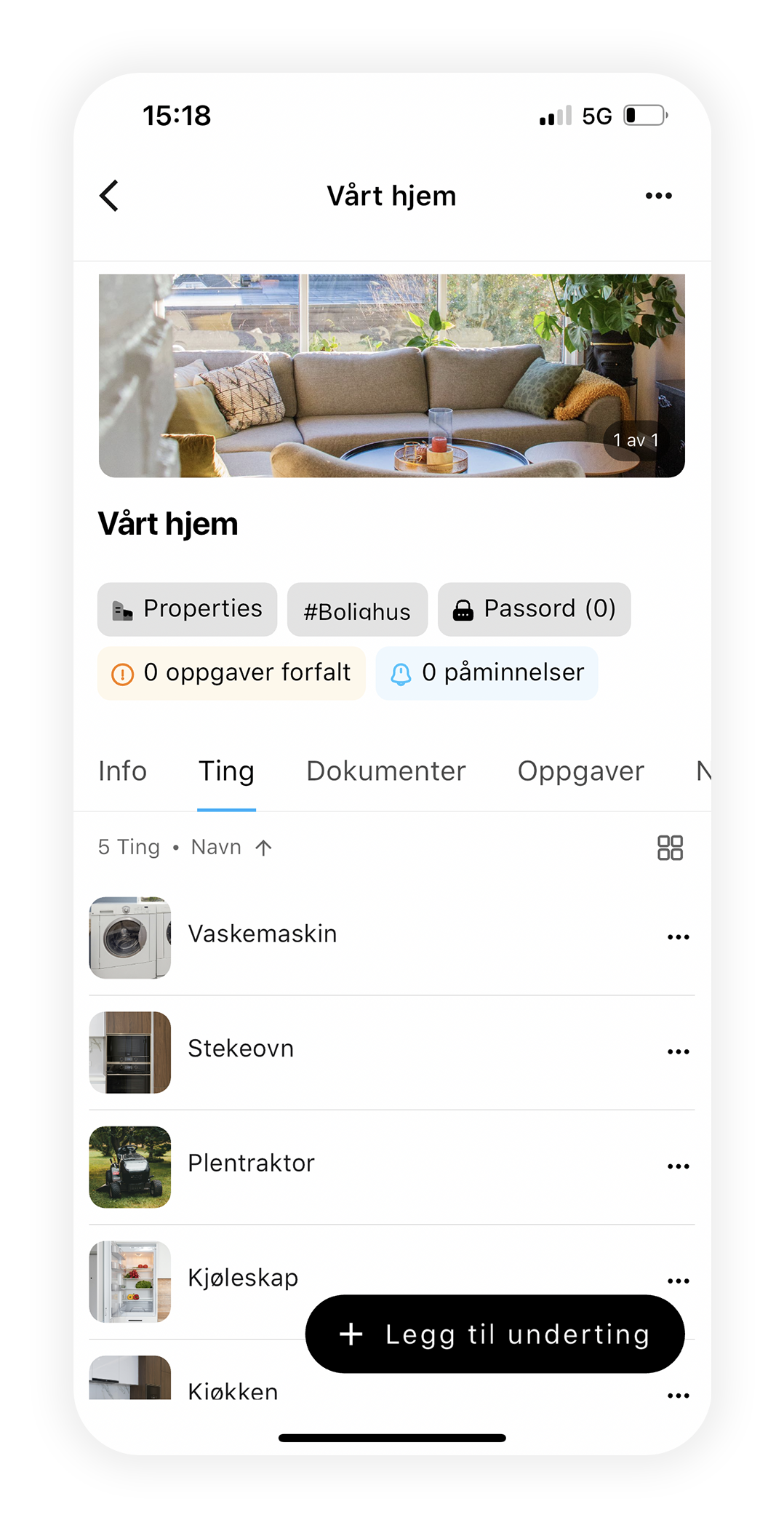Open the living room cover photo

(391, 375)
